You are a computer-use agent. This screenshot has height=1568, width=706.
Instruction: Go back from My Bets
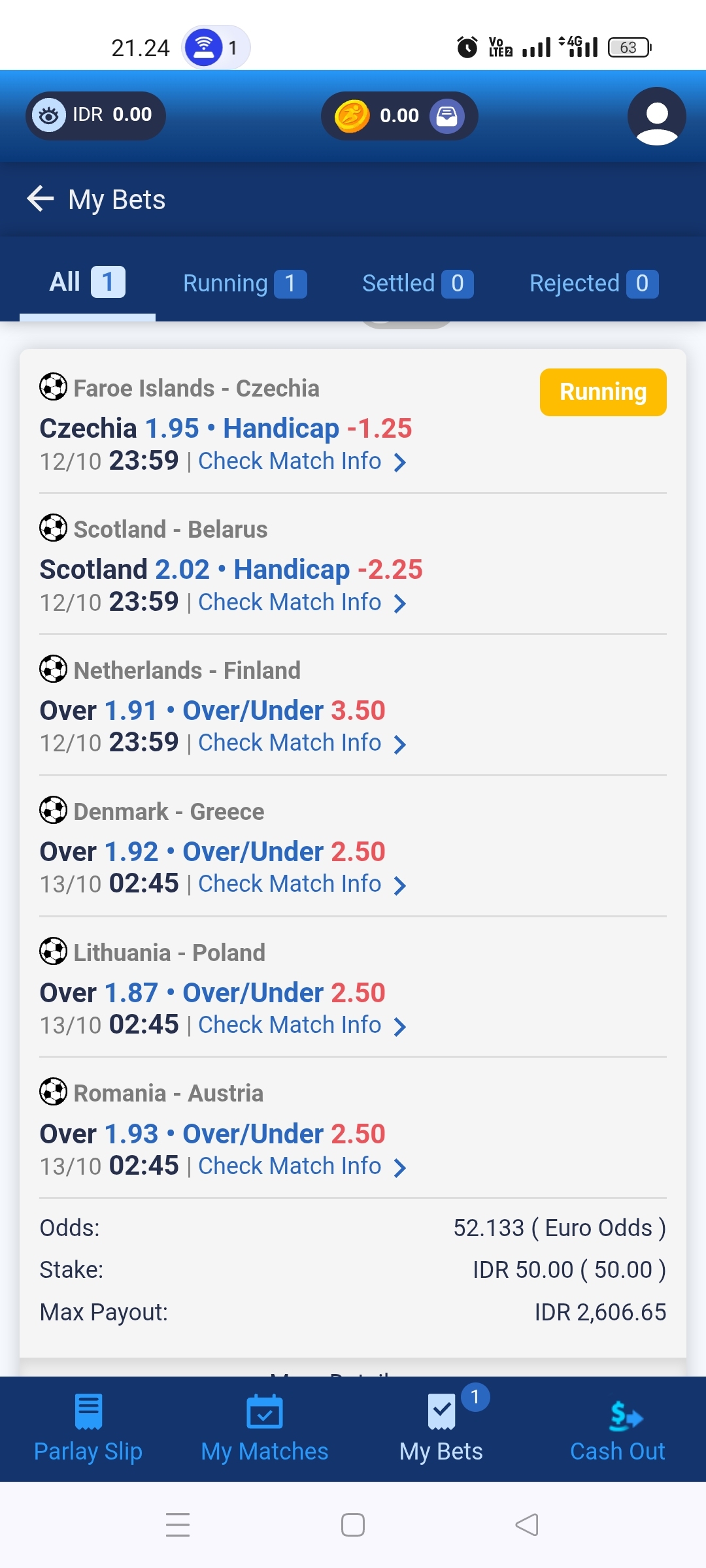coord(41,199)
